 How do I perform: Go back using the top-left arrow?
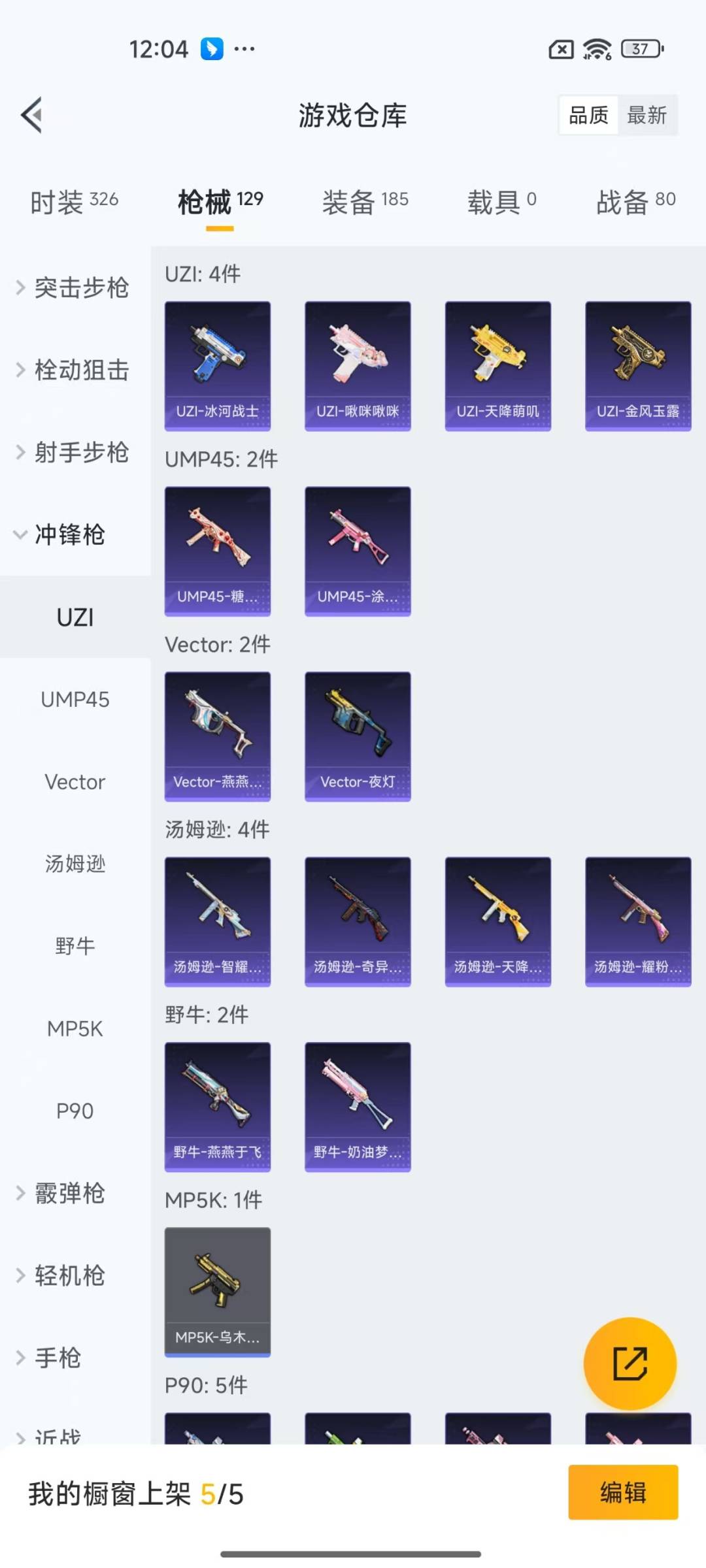coord(32,115)
